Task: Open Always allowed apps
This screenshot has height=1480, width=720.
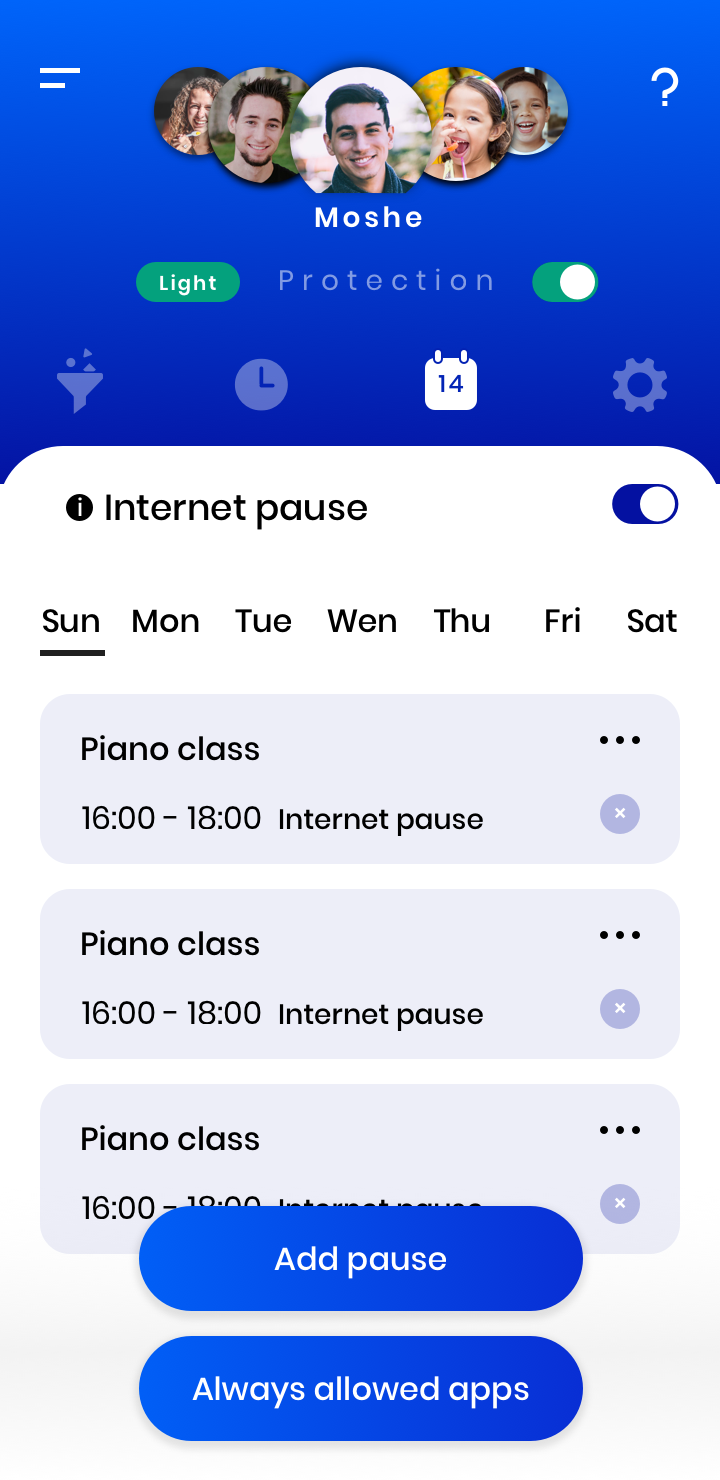Action: tap(360, 1388)
